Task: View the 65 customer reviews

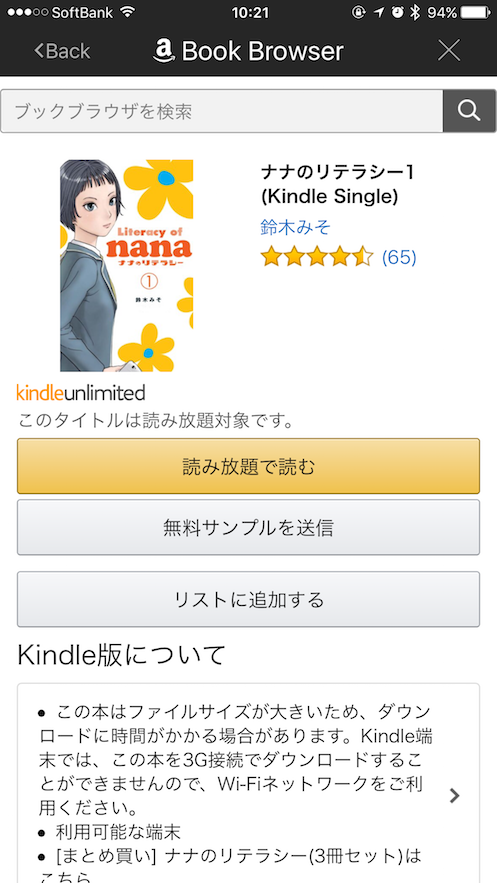Action: 399,257
